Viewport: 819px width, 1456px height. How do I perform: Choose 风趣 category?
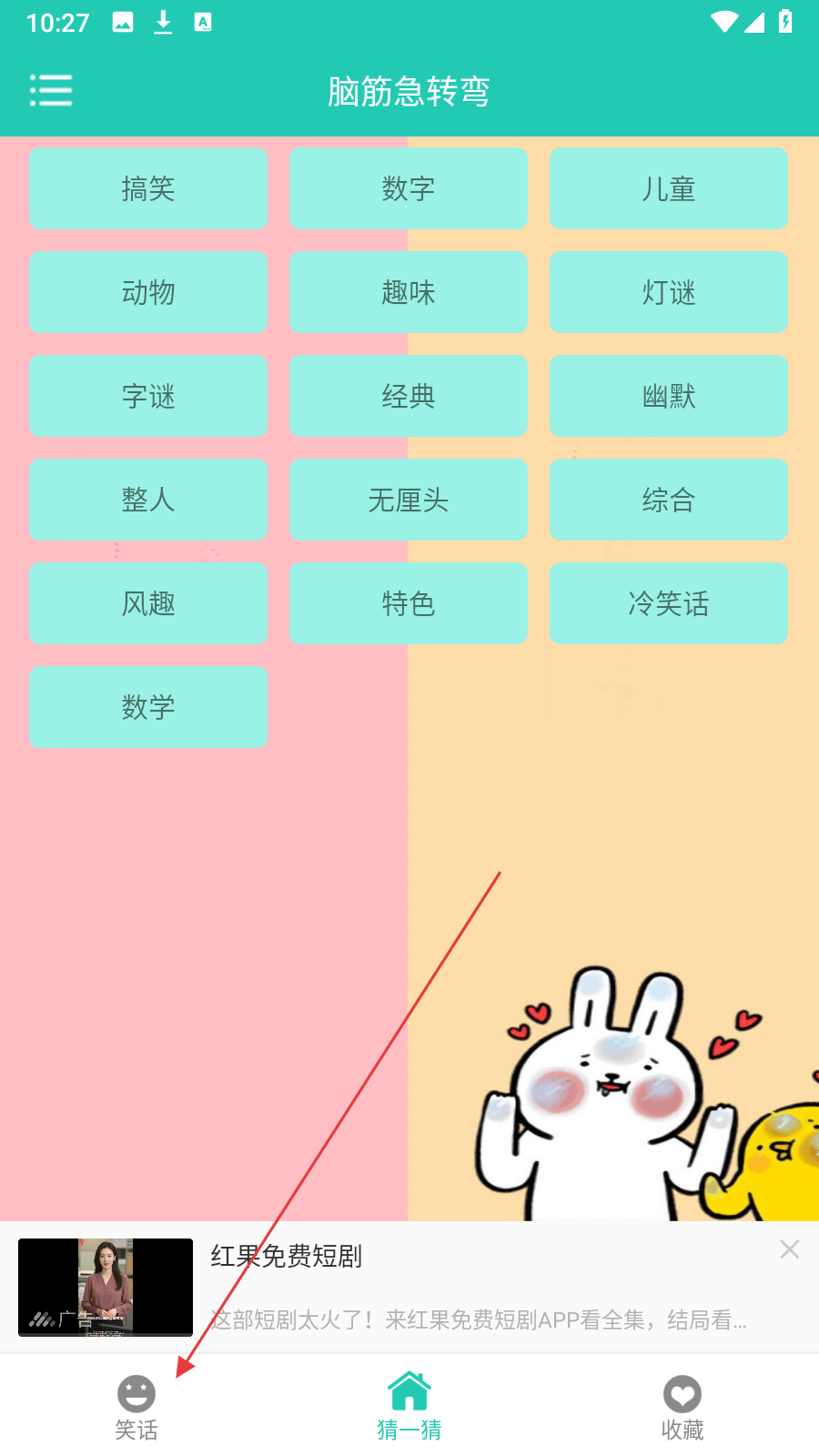coord(148,603)
